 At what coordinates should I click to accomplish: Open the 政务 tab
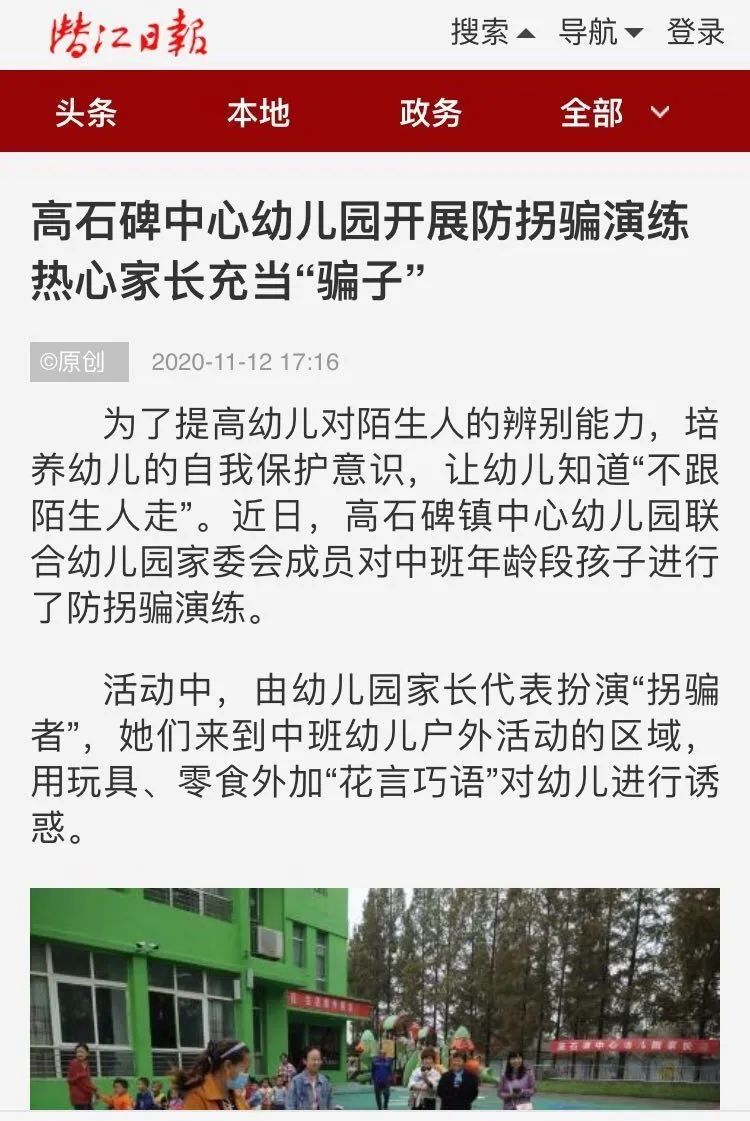pyautogui.click(x=430, y=112)
